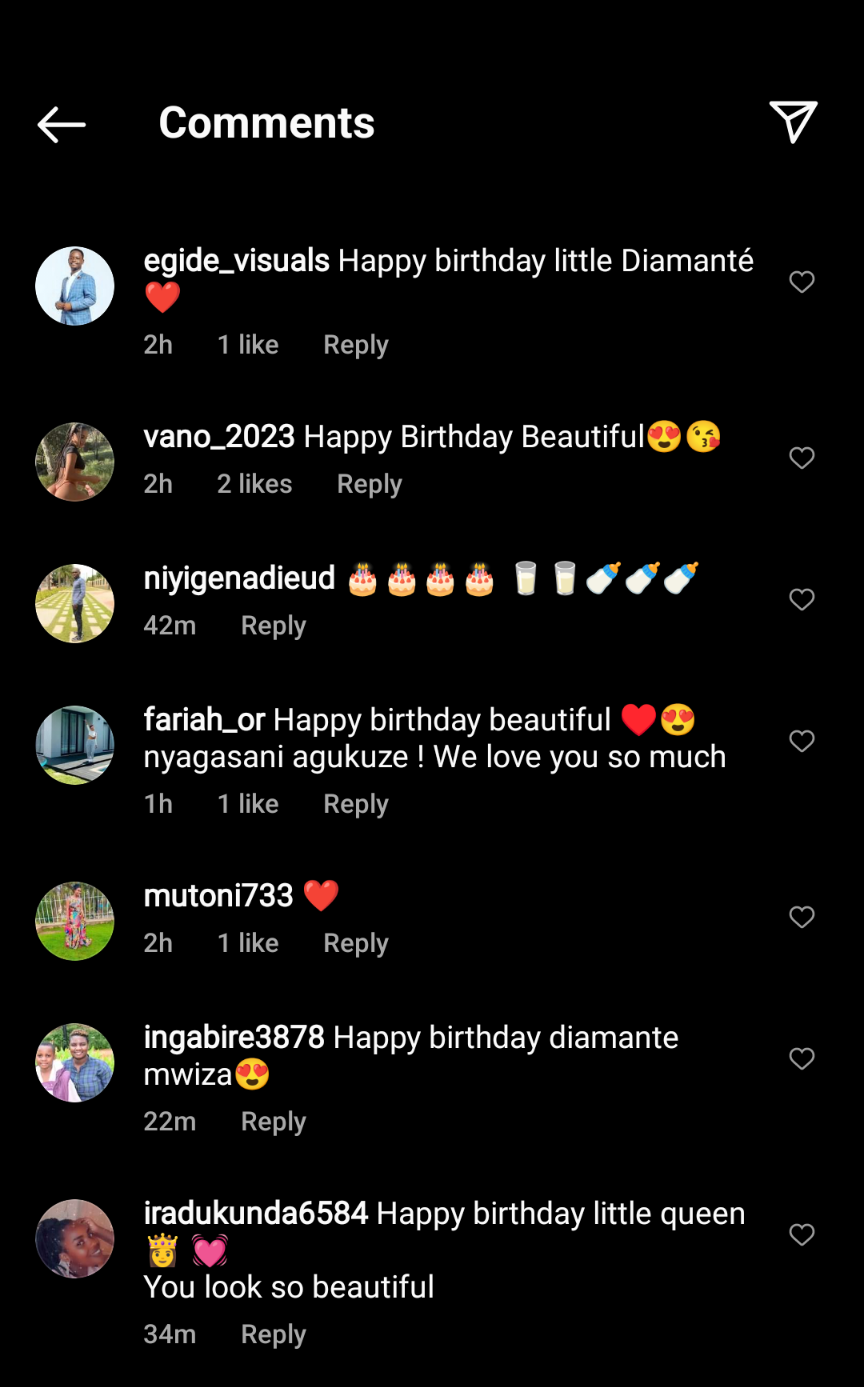Like iradukunda6584's comment
Screen dimensions: 864x1387
point(802,1235)
